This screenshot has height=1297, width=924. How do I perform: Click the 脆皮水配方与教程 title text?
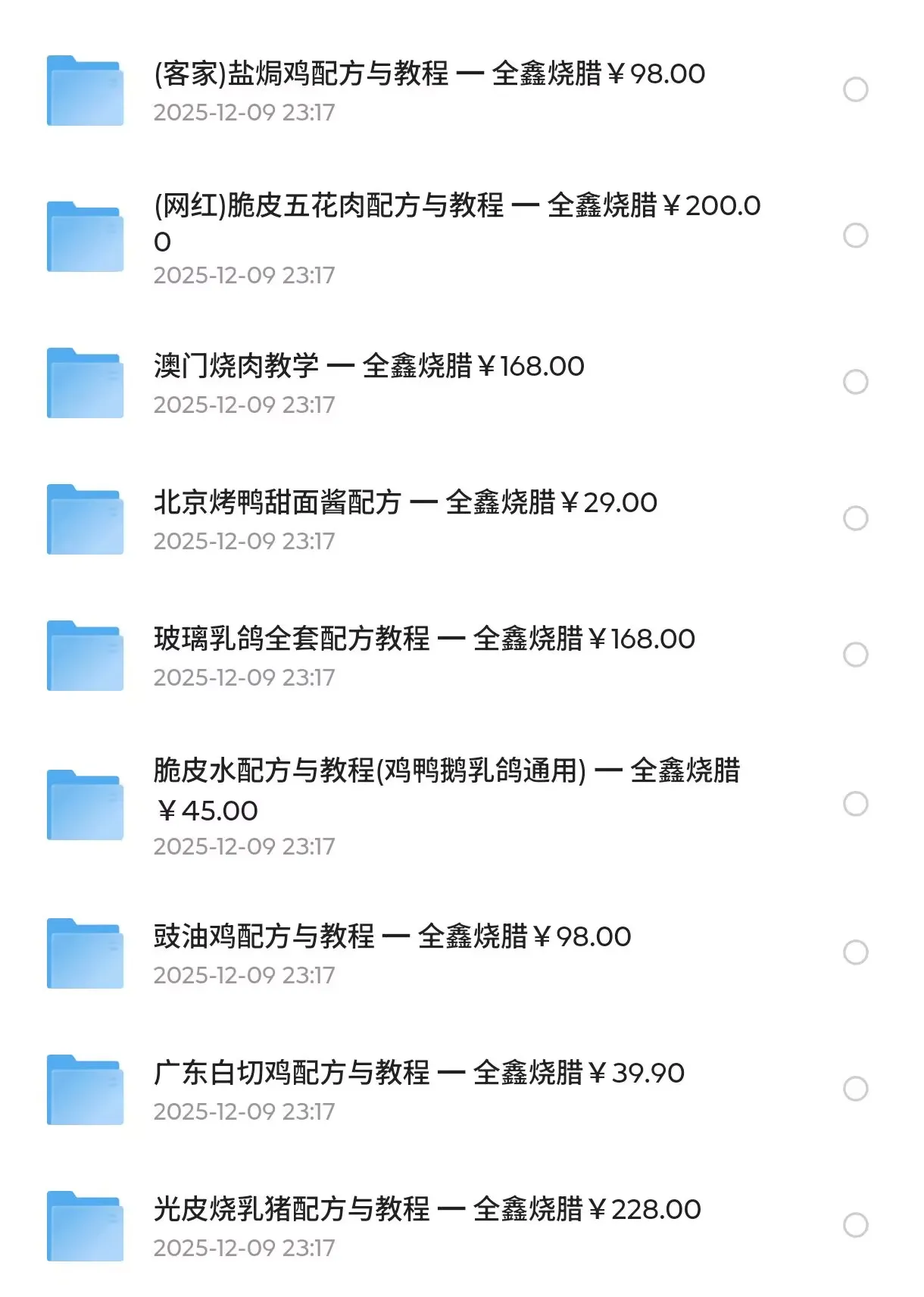click(447, 773)
